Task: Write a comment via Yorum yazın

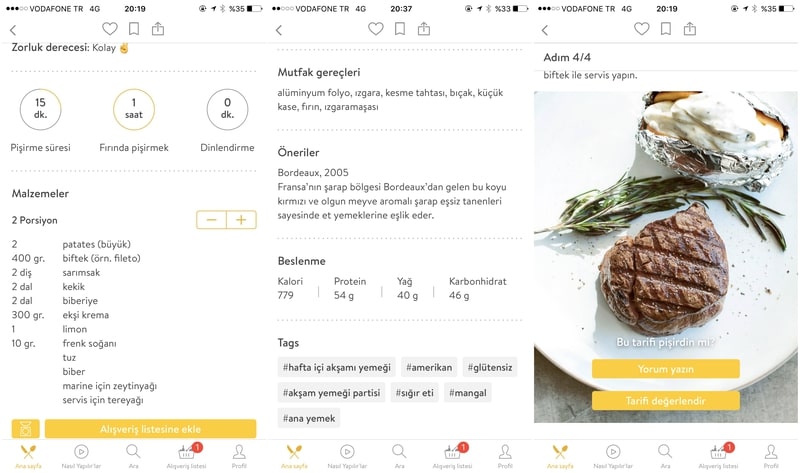Action: coord(665,369)
